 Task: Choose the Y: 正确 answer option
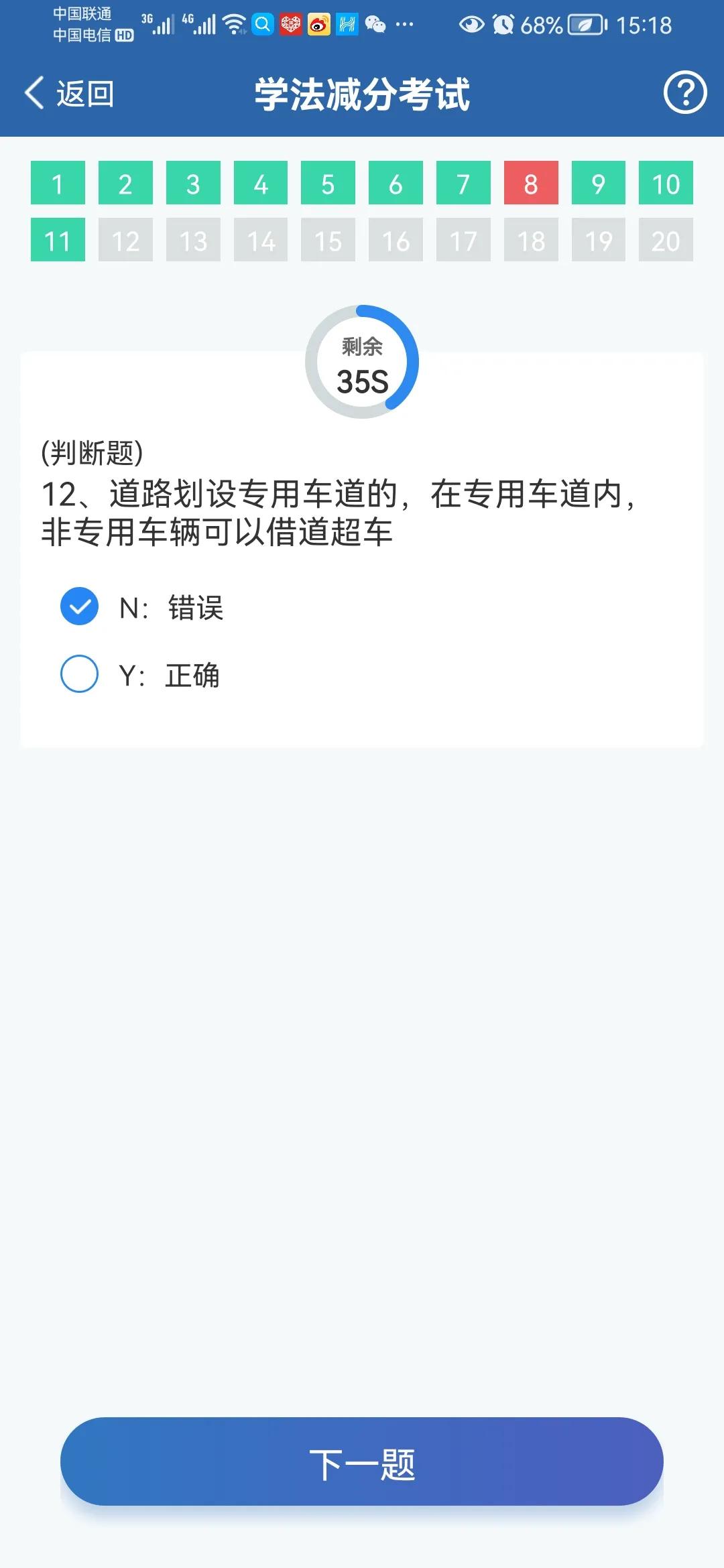[x=140, y=675]
